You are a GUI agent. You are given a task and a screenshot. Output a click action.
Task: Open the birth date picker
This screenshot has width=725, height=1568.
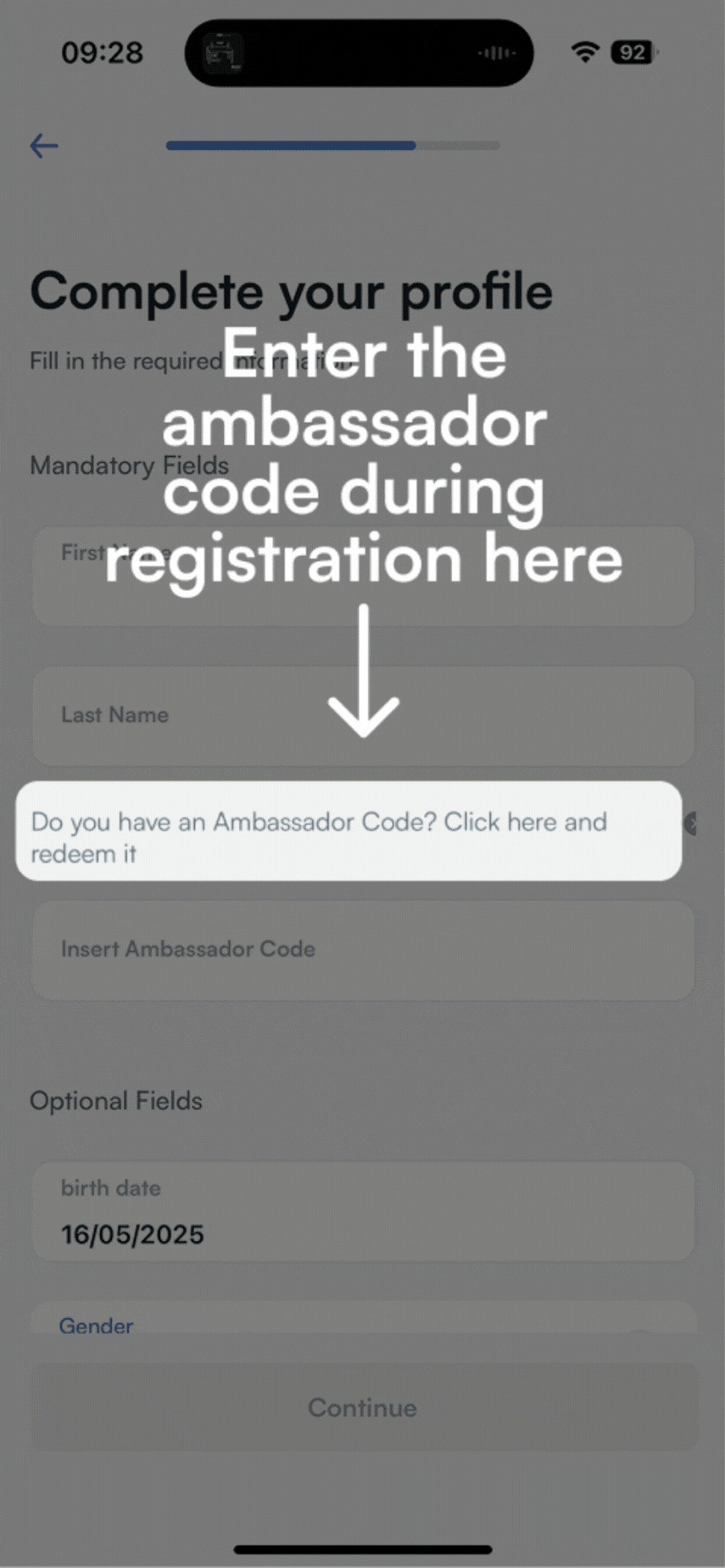[x=363, y=1211]
